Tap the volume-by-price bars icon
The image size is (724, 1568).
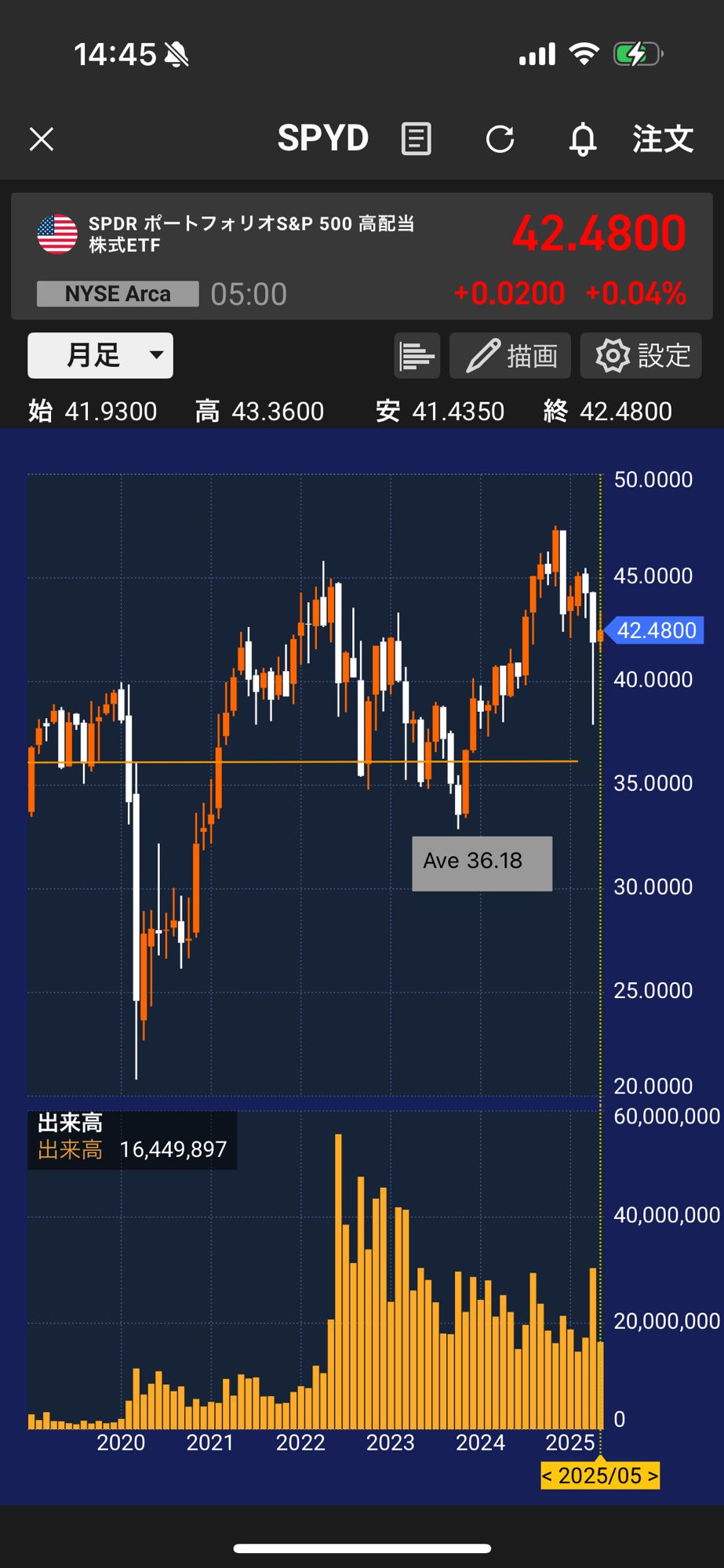[417, 356]
